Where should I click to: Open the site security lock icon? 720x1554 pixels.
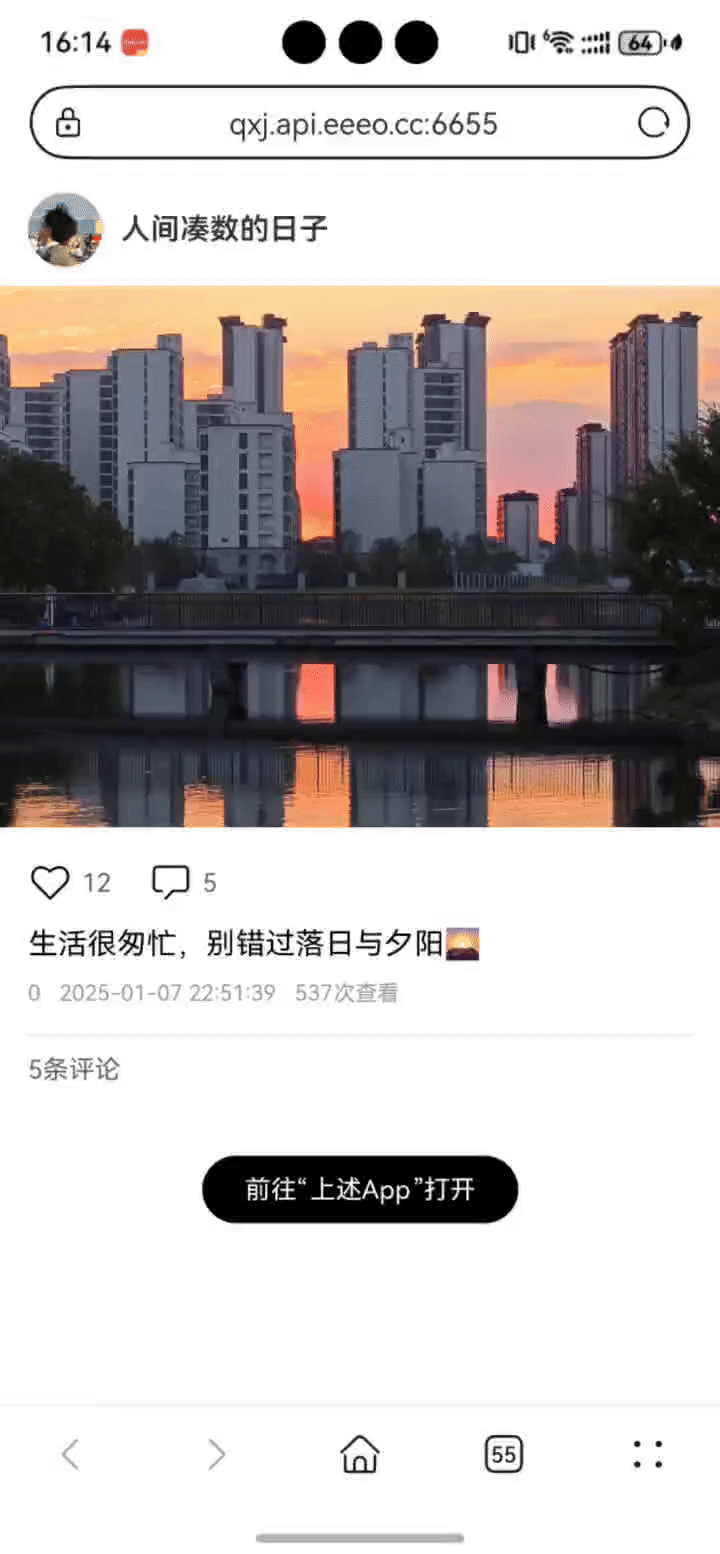(x=68, y=123)
